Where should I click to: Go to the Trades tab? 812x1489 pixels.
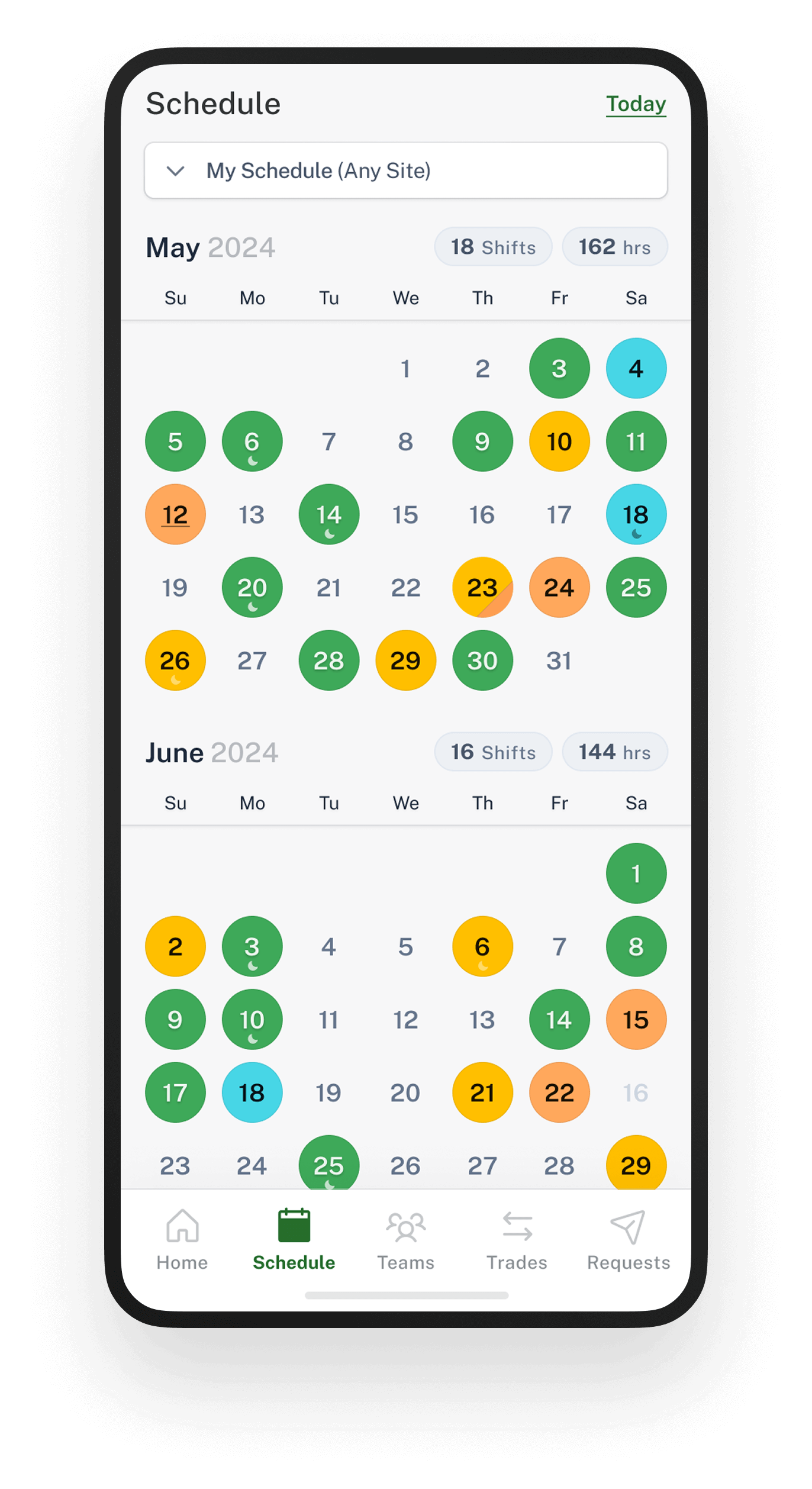pyautogui.click(x=517, y=1239)
